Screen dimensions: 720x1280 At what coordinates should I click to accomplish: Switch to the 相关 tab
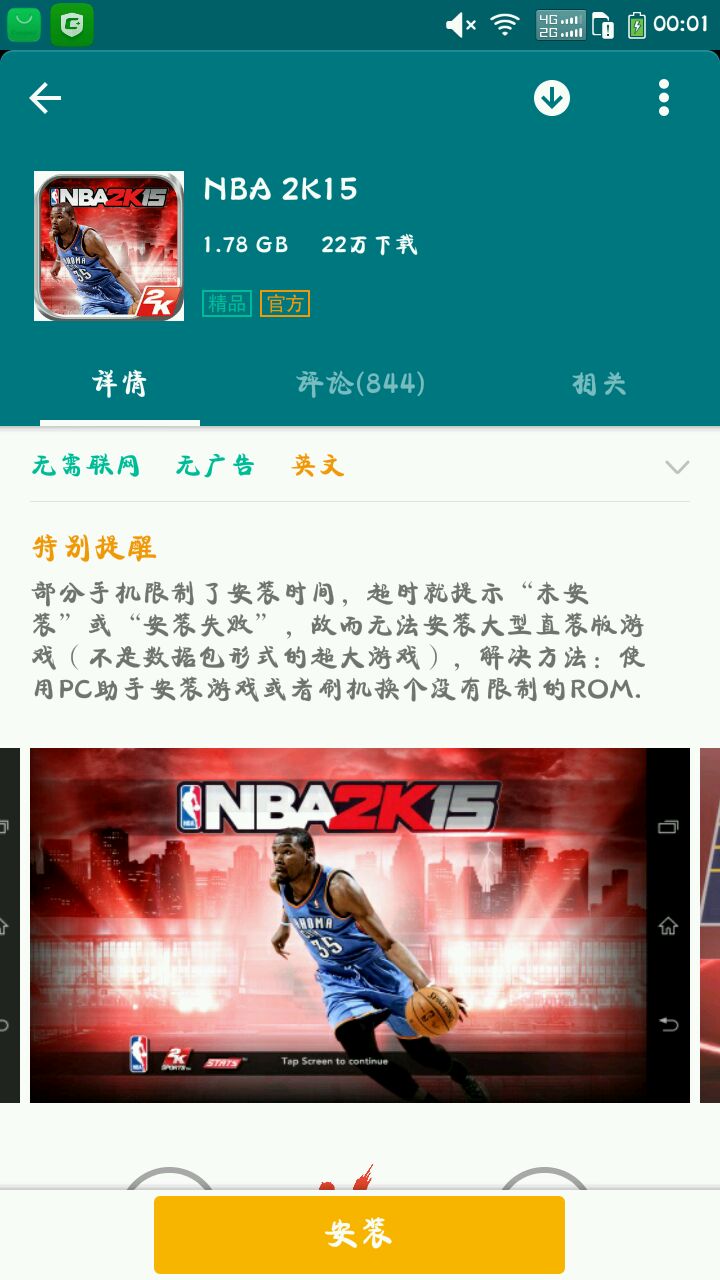tap(599, 384)
